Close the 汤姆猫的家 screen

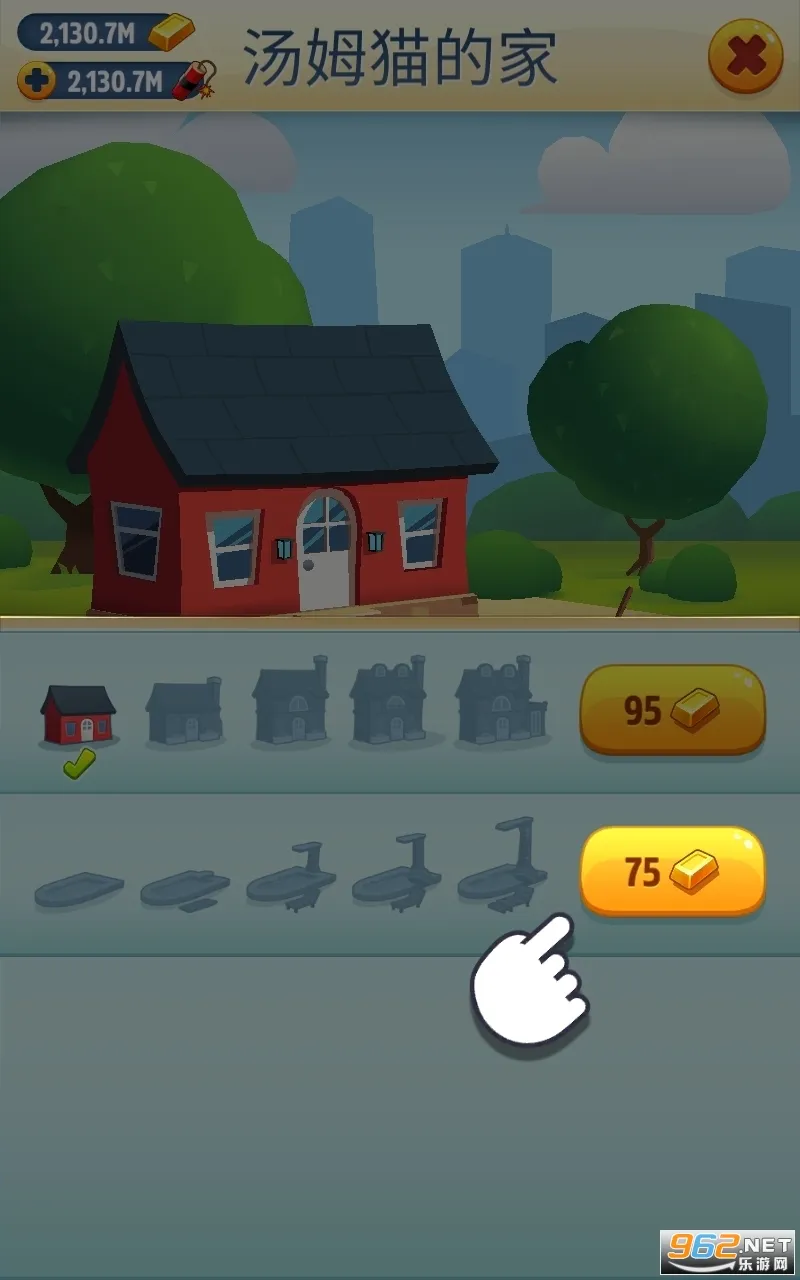click(x=745, y=57)
